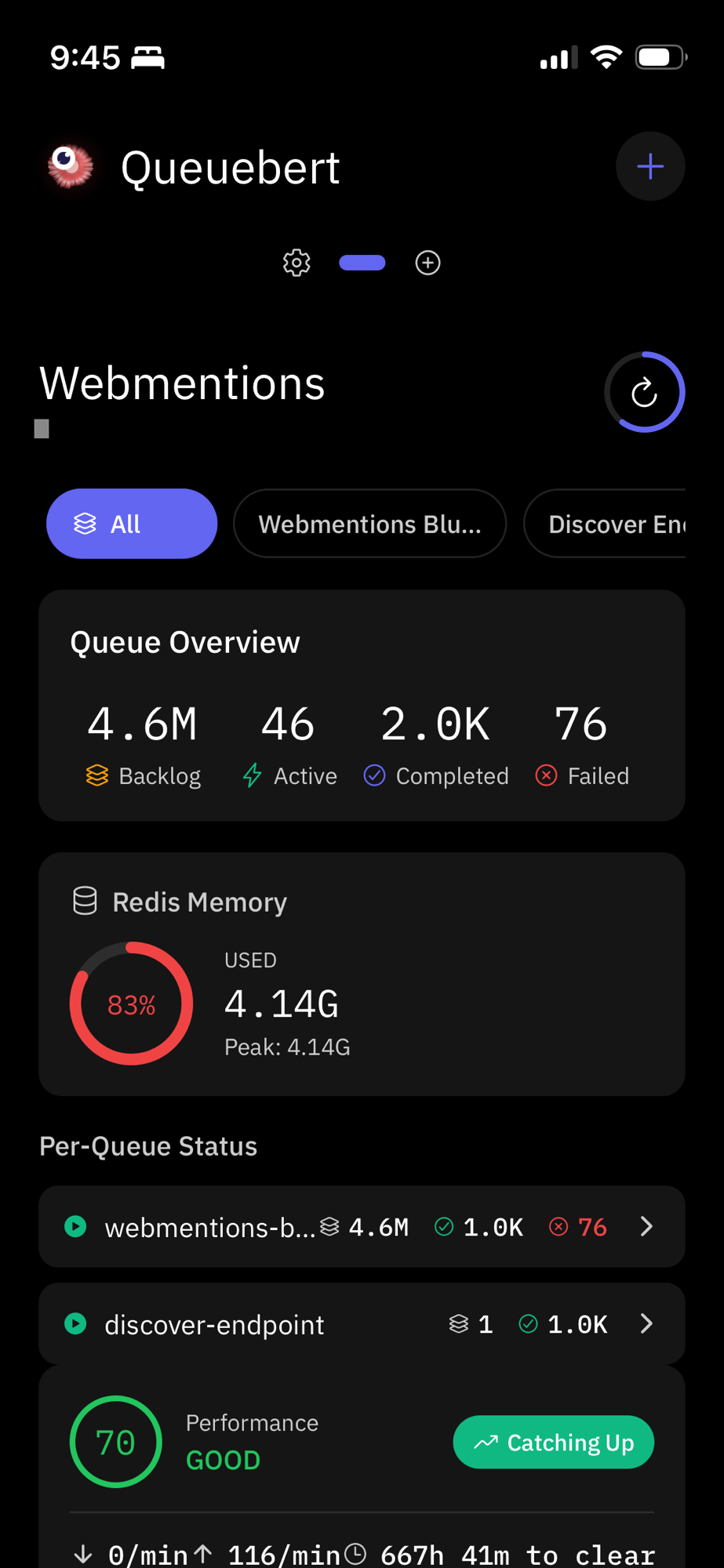
Task: Refresh the Webmentions dashboard
Action: click(644, 392)
